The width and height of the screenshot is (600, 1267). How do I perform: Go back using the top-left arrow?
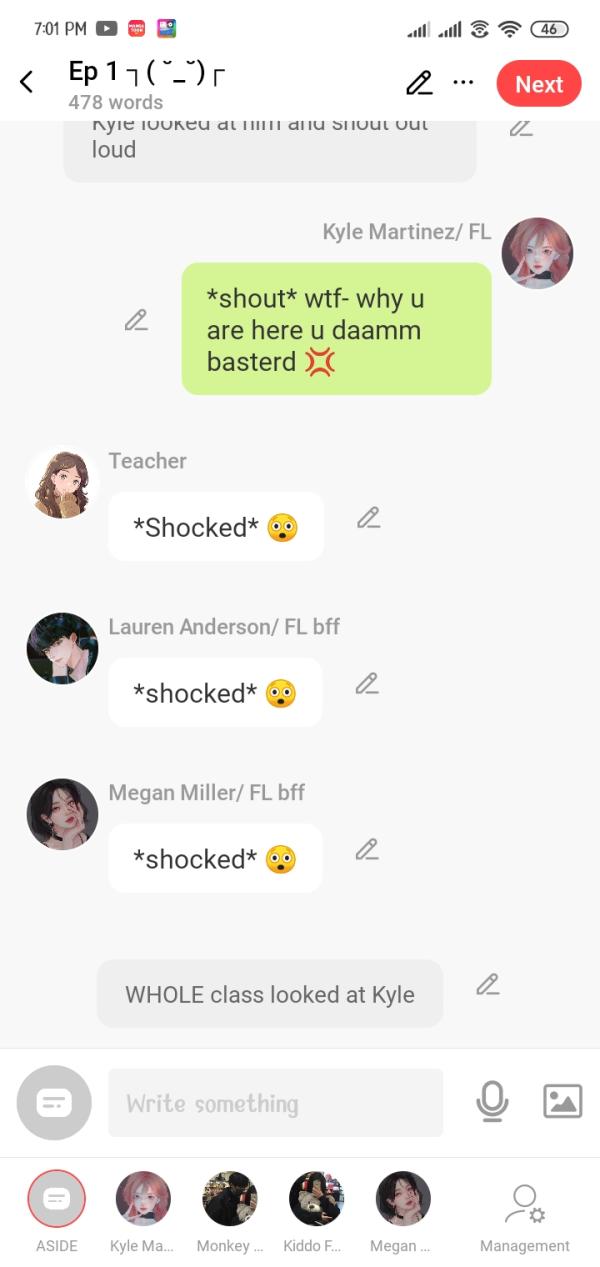27,83
